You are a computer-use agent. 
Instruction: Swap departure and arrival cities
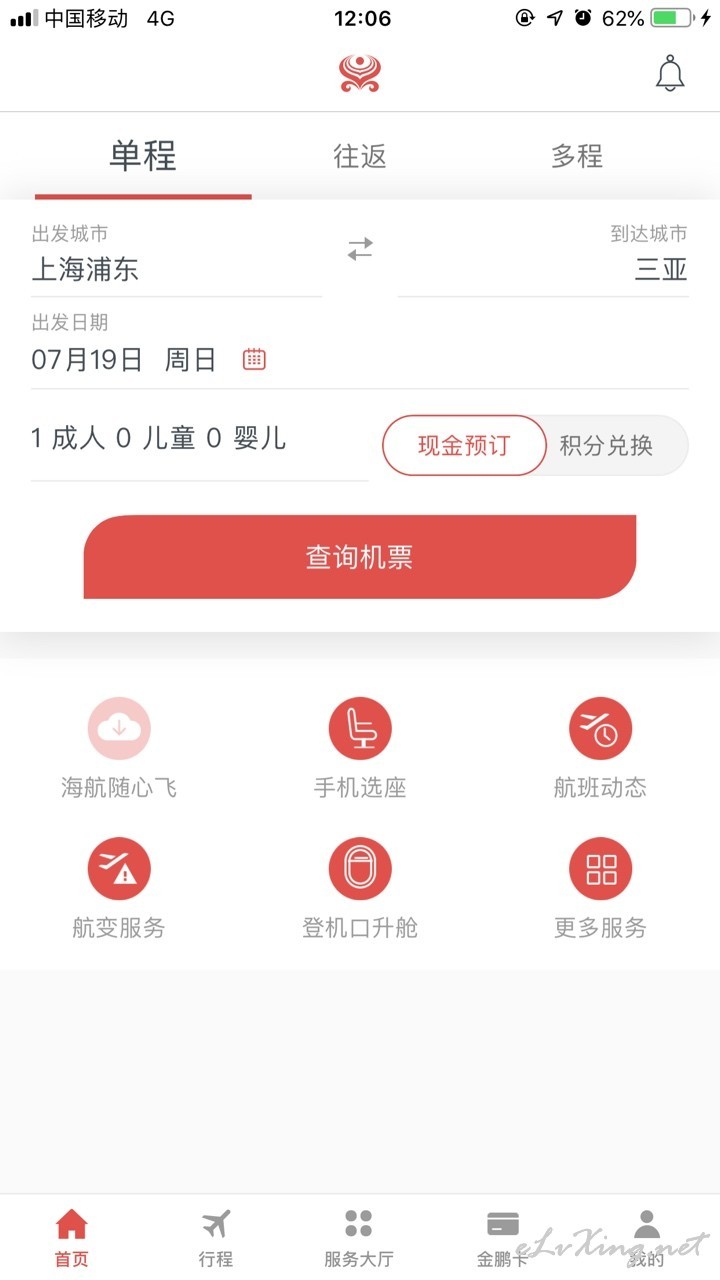tap(360, 249)
